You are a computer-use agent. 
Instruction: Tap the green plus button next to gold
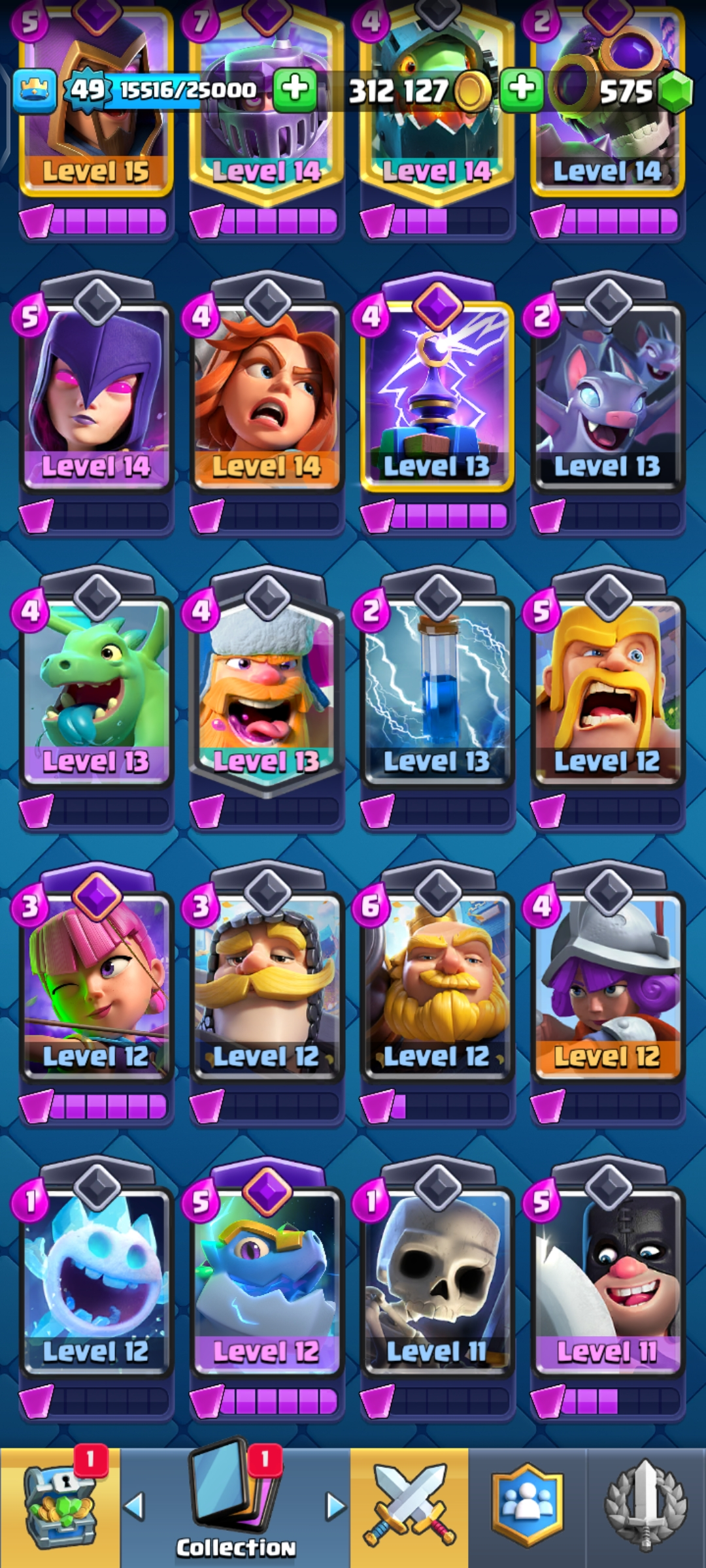[x=522, y=89]
